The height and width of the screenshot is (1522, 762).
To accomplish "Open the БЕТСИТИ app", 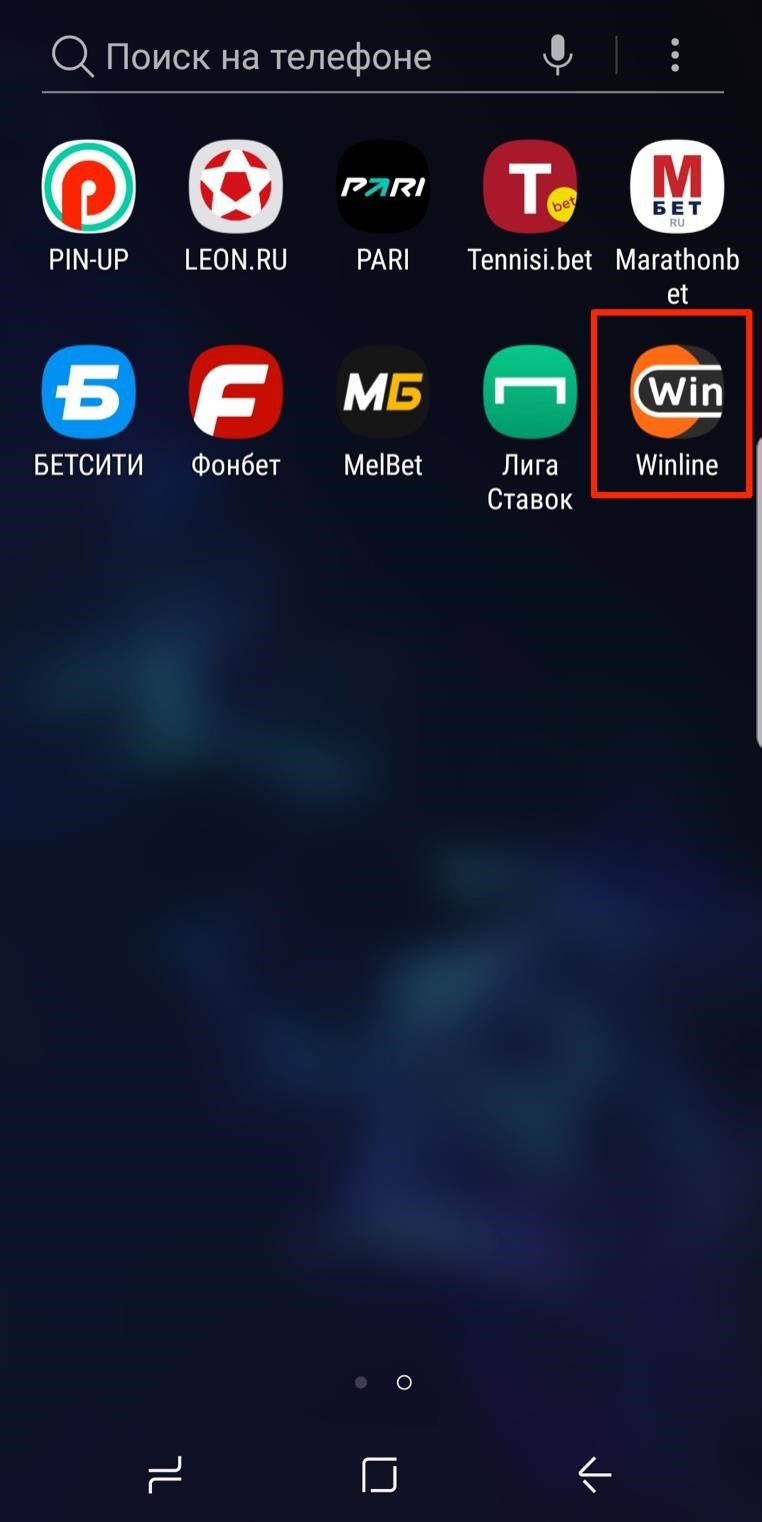I will [x=89, y=392].
